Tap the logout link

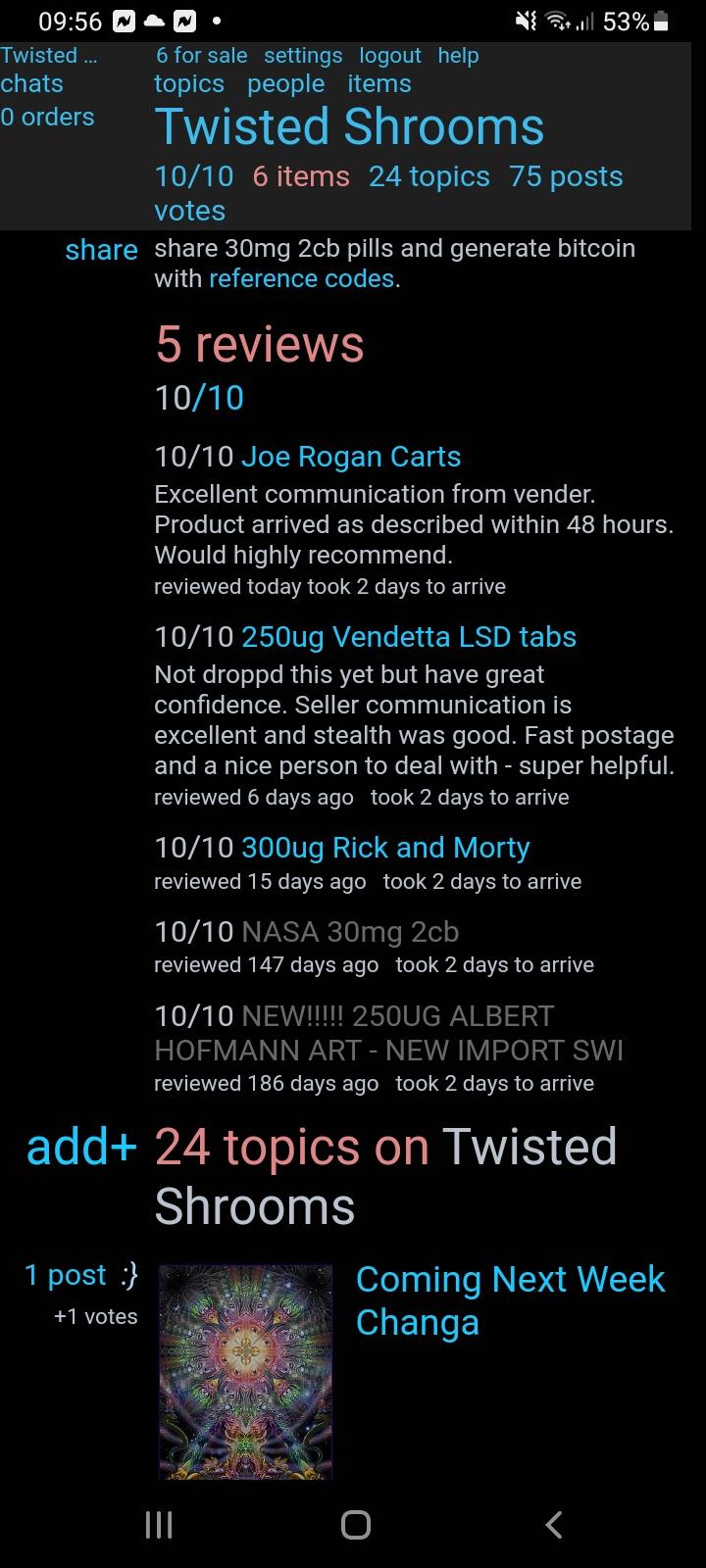point(389,56)
